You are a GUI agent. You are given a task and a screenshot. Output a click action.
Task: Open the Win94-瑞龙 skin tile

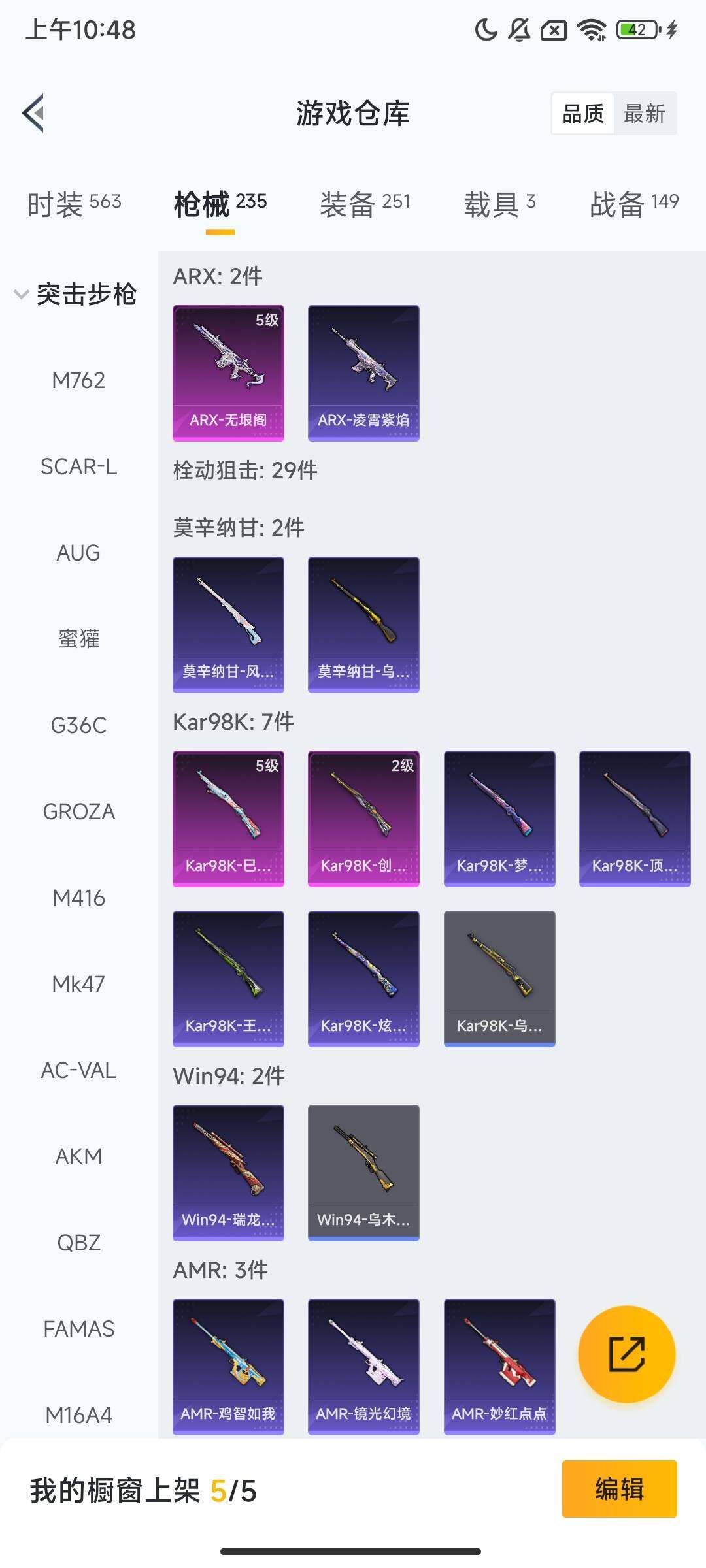[x=228, y=1173]
